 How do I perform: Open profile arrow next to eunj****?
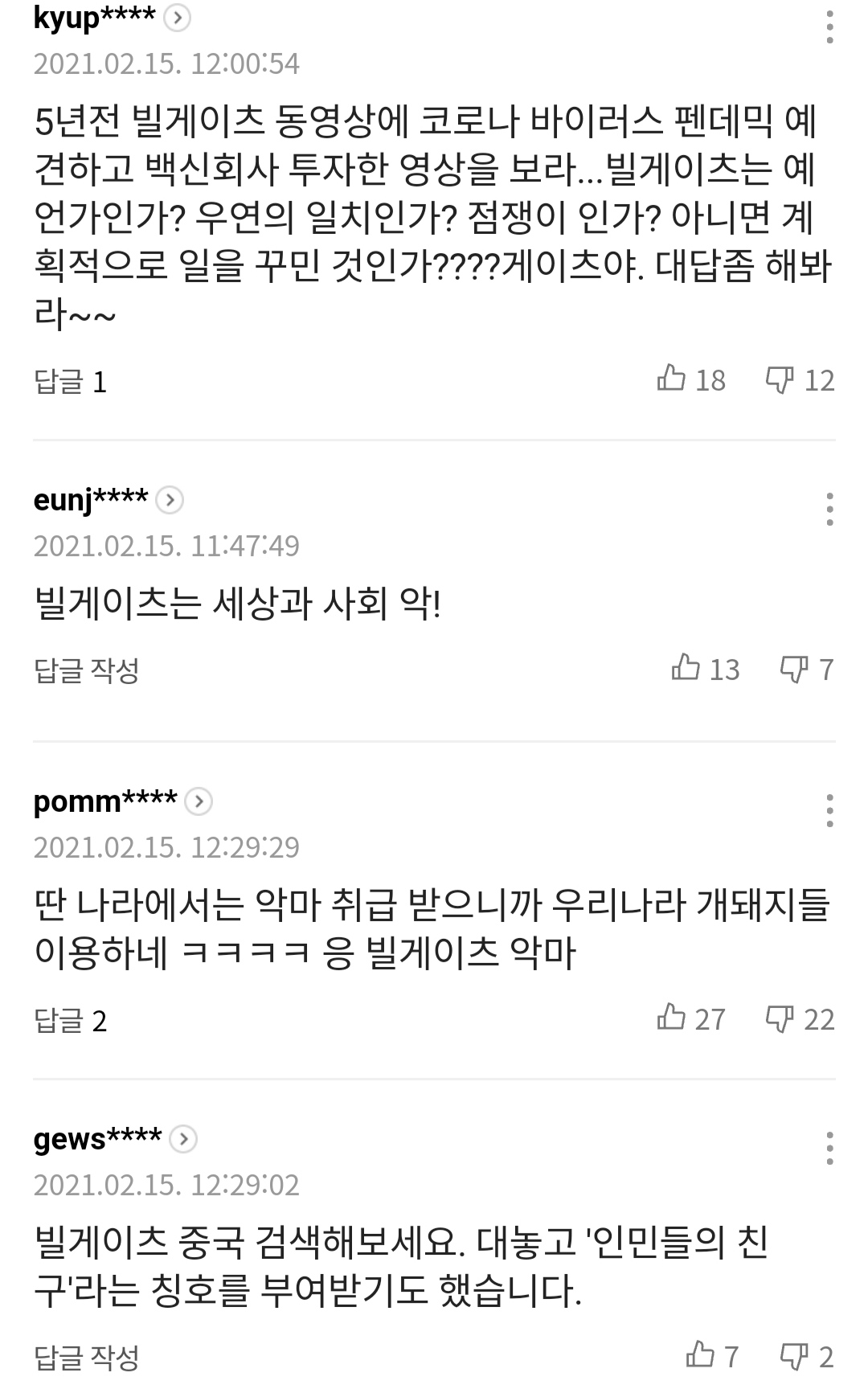(x=170, y=500)
